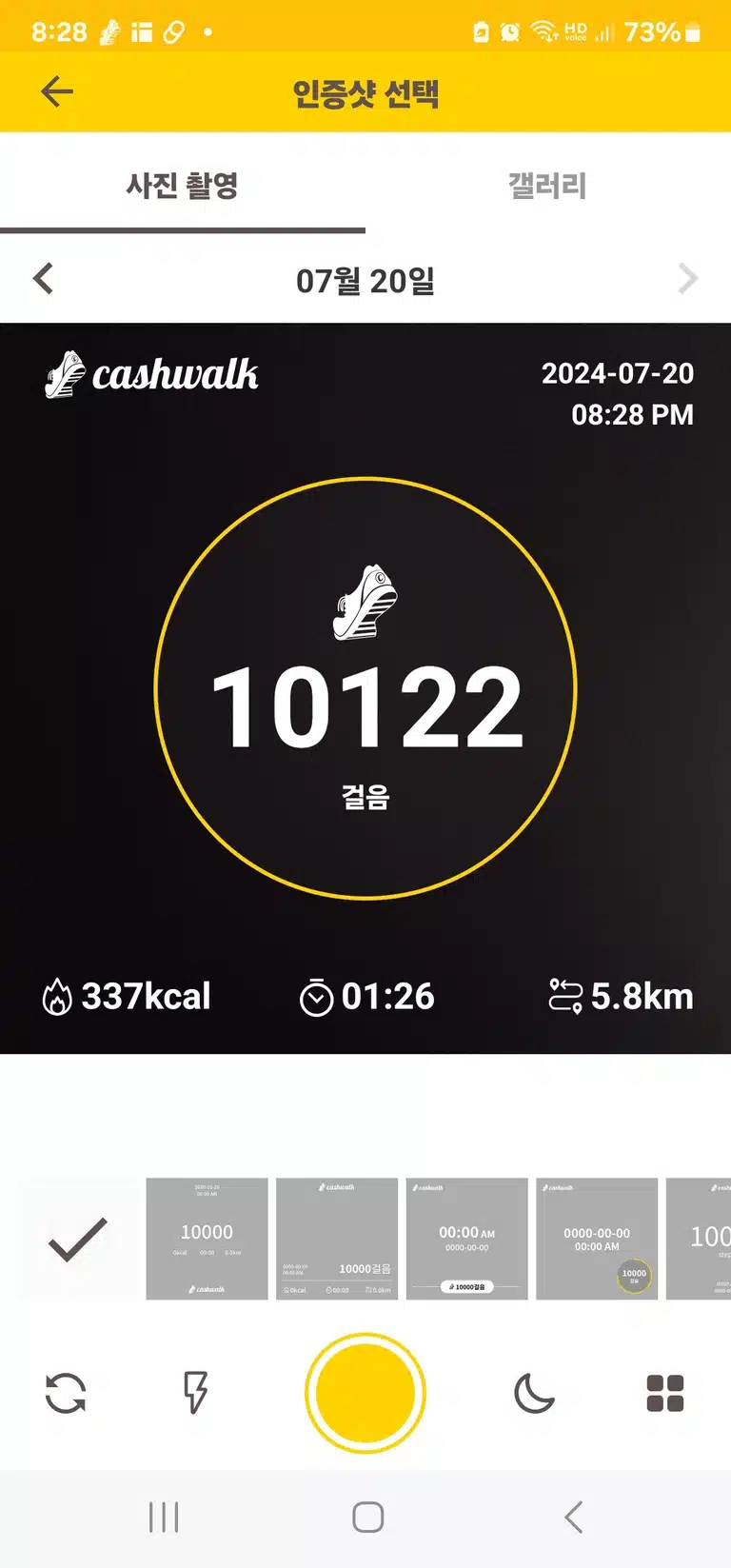Select the checkmark template option
Viewport: 731px width, 1568px height.
[77, 1239]
